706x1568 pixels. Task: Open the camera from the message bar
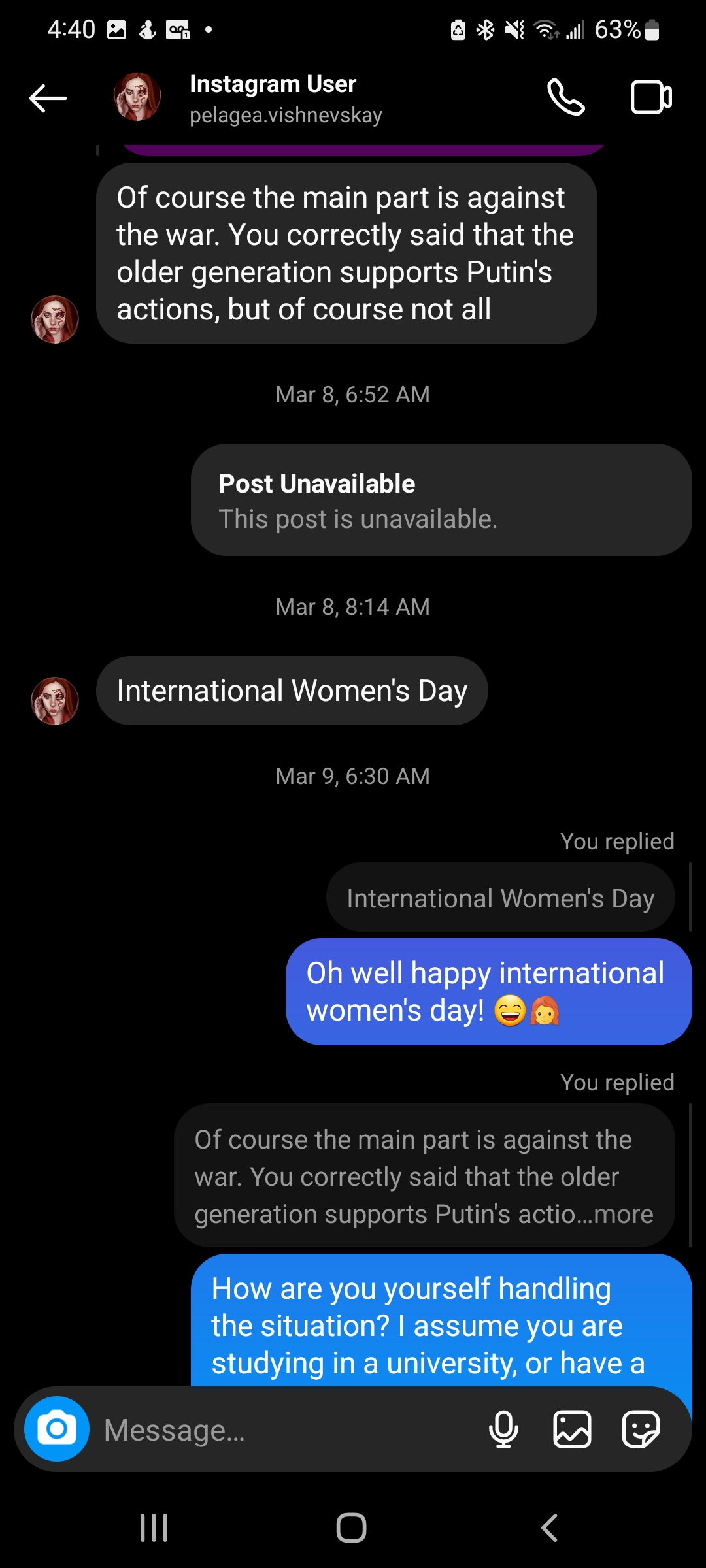pyautogui.click(x=57, y=1429)
